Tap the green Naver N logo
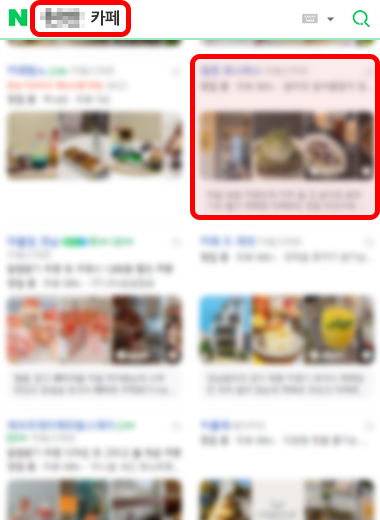This screenshot has width=380, height=520. pyautogui.click(x=18, y=18)
